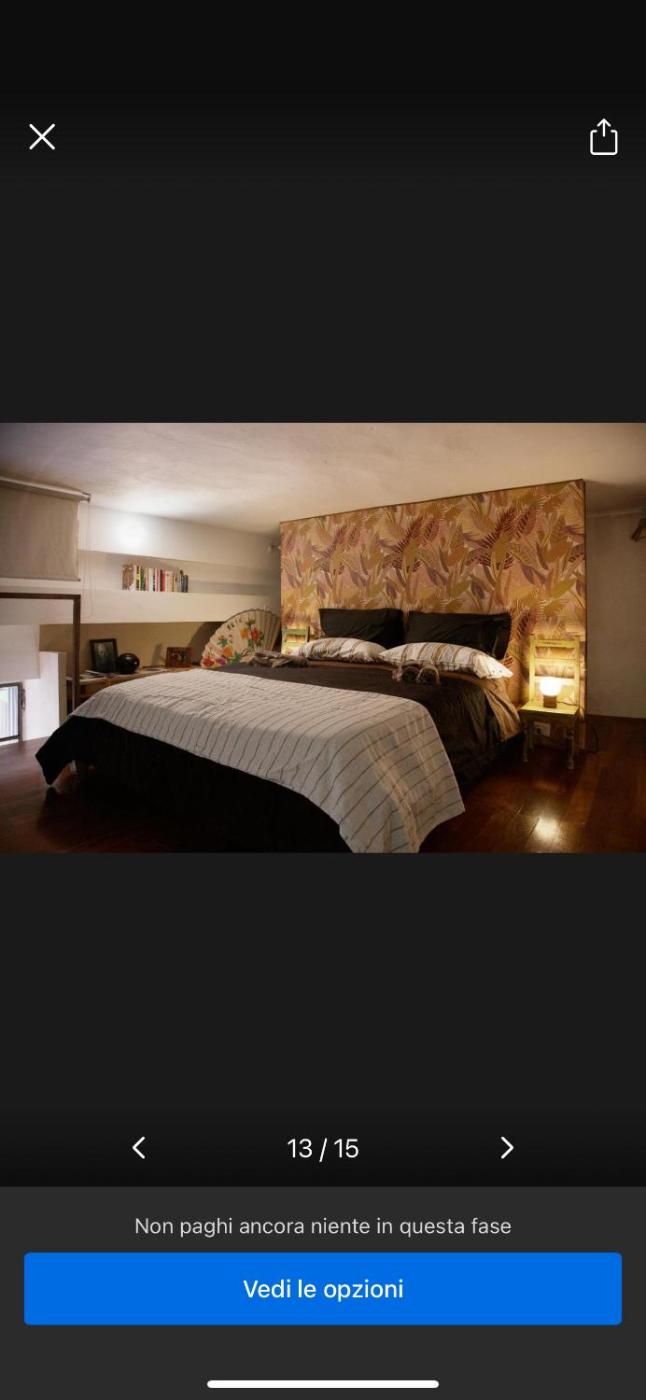Image resolution: width=646 pixels, height=1400 pixels.
Task: Close the photo gallery viewer
Action: (42, 137)
